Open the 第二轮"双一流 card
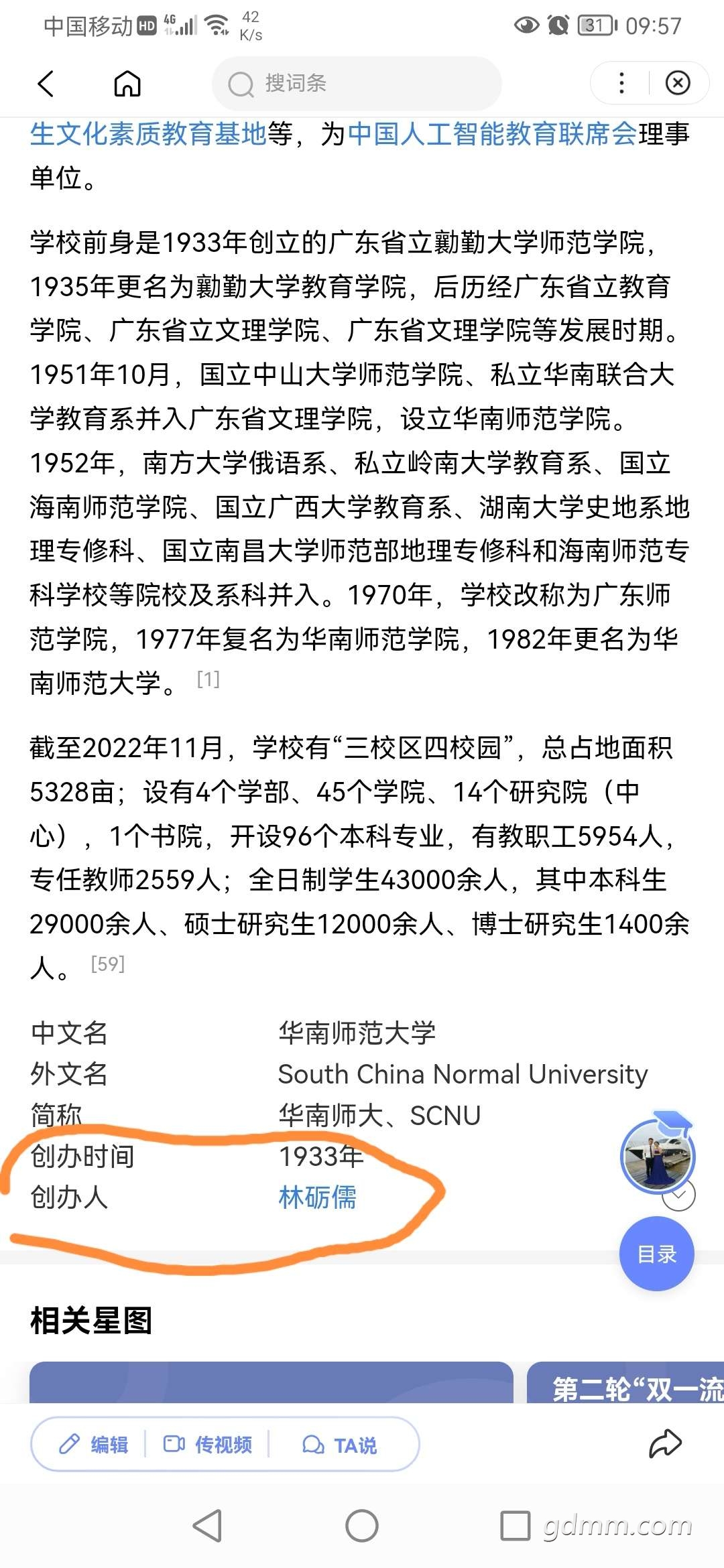The width and height of the screenshot is (724, 1568). 625,1382
